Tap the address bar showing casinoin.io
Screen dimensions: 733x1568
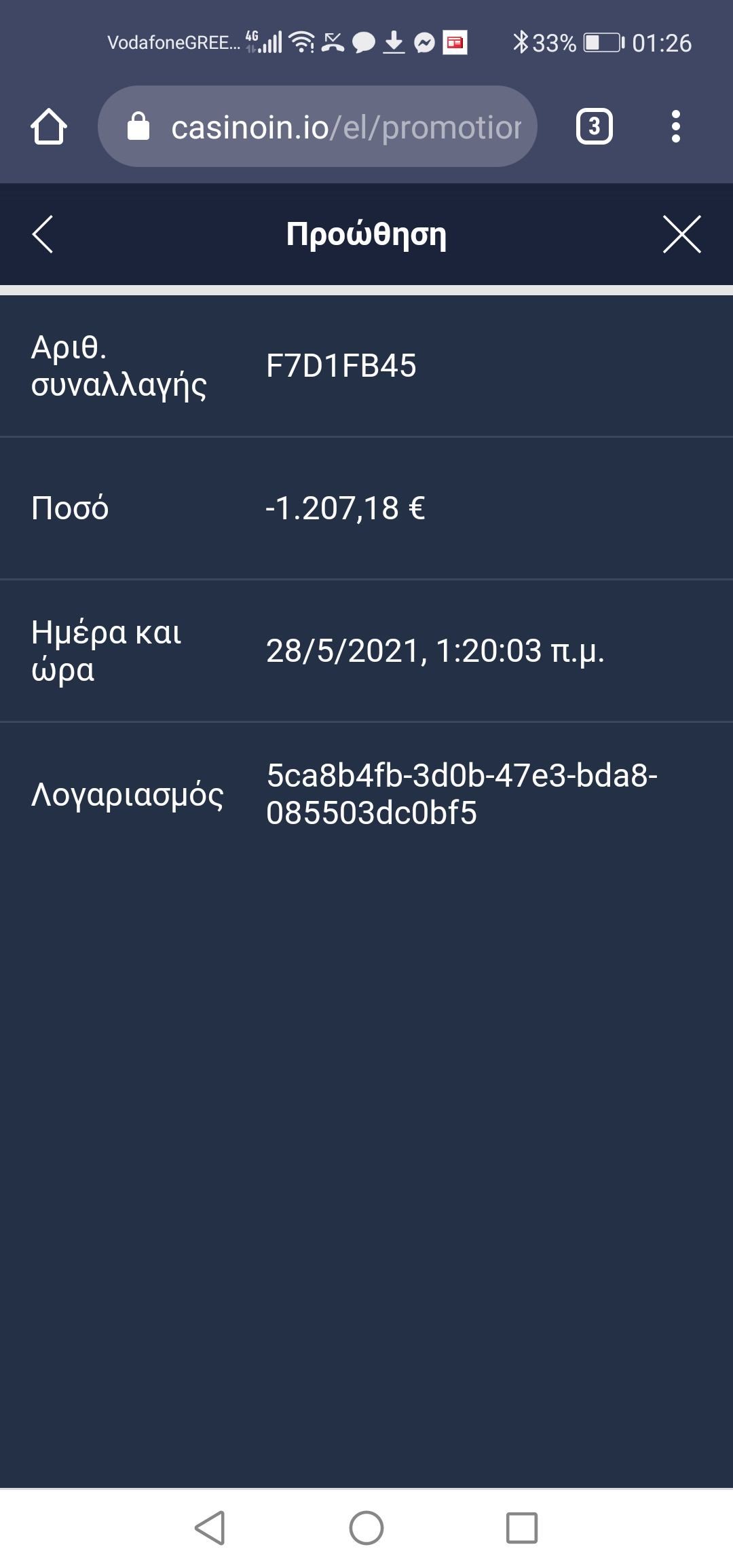(x=319, y=126)
